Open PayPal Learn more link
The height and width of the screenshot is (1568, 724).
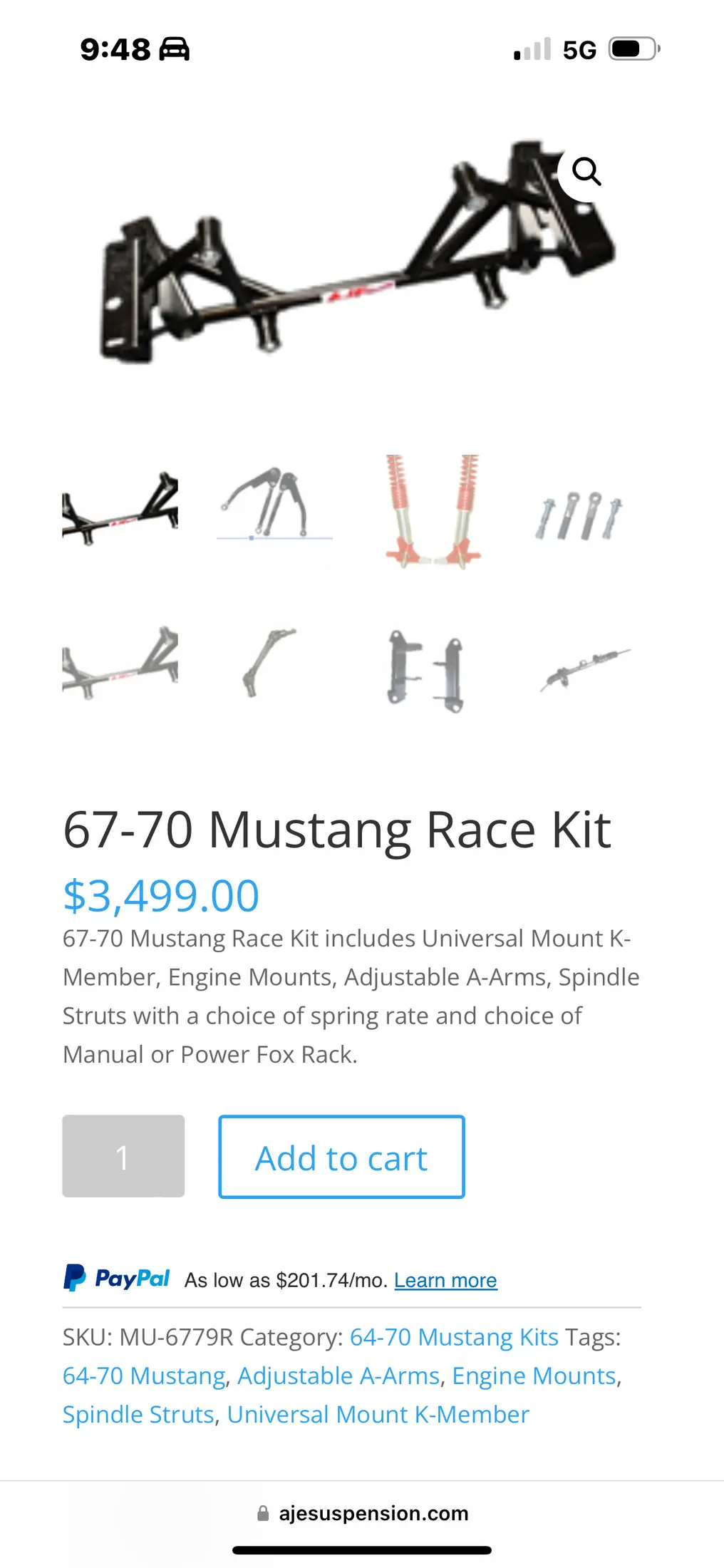445,1280
